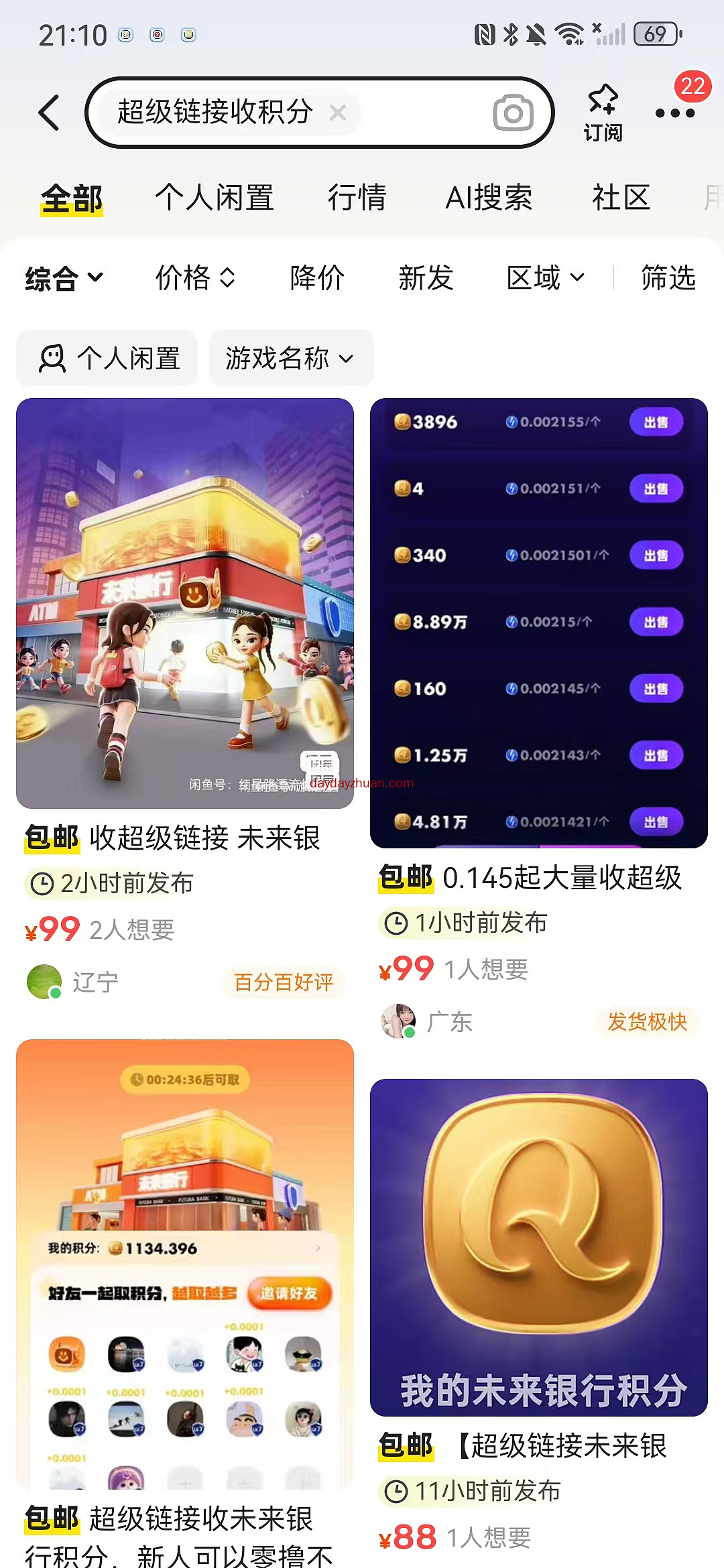Switch to the AI搜索 tab

[x=489, y=198]
